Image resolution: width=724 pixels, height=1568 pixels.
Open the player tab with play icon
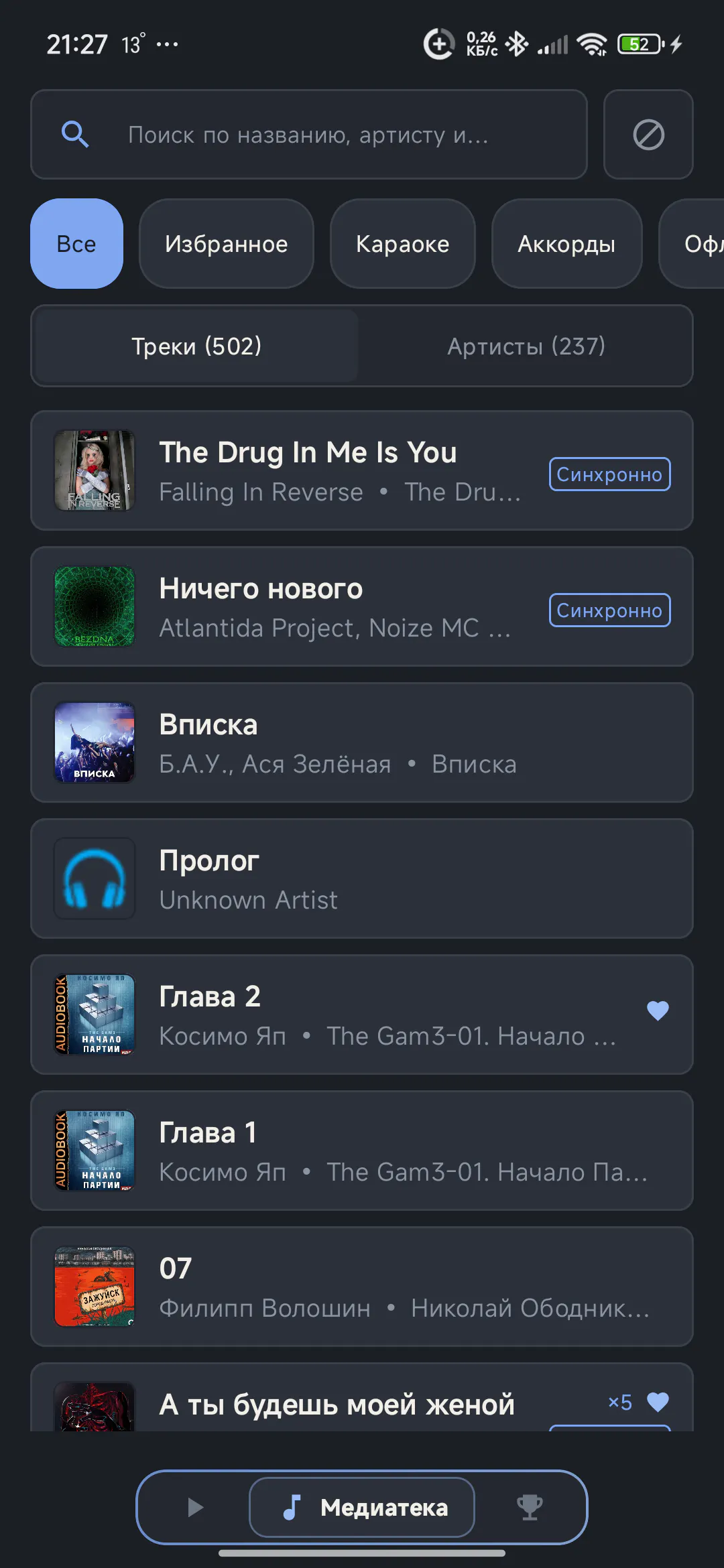click(195, 1507)
